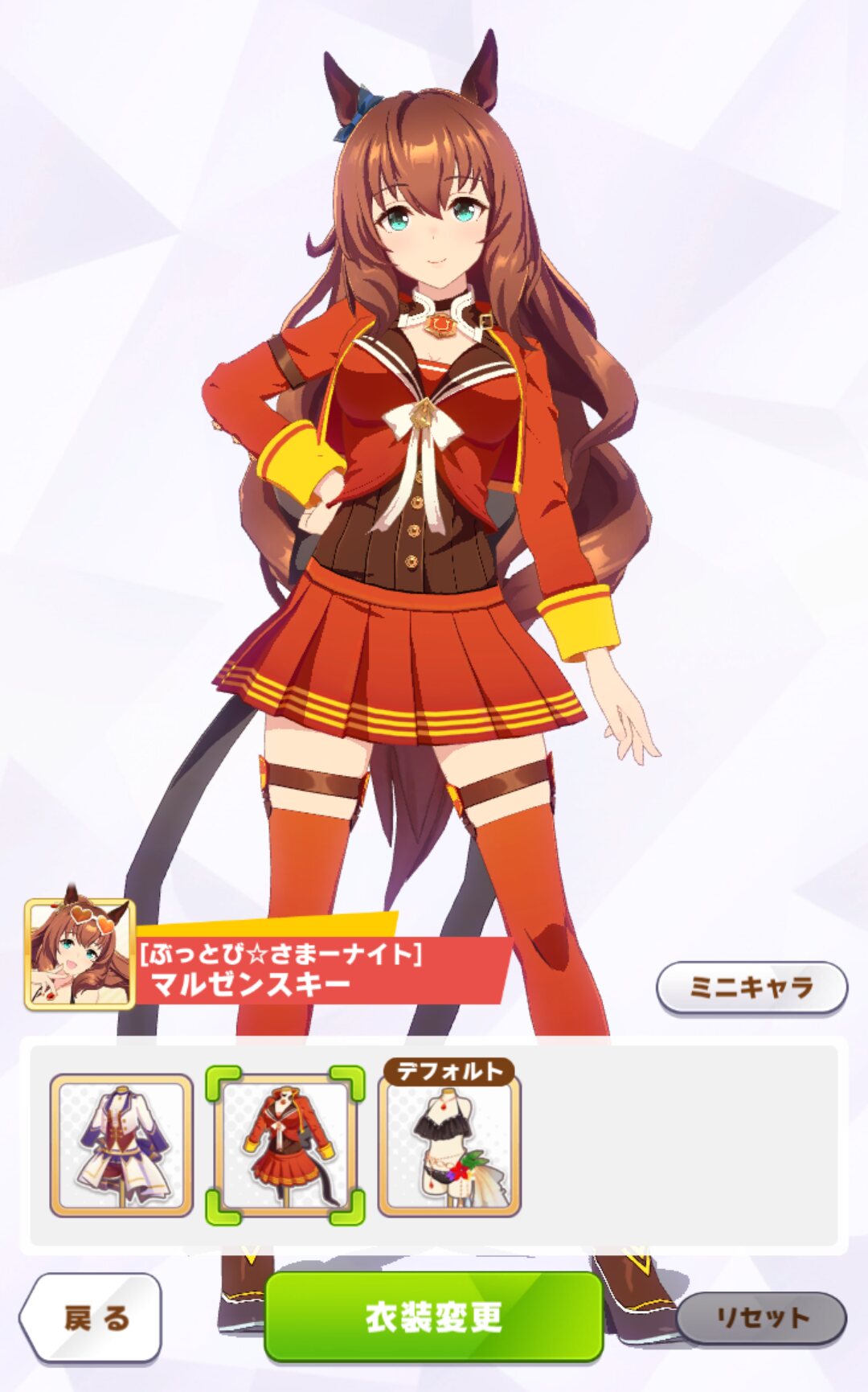Select the white and purple dress outfit

pos(121,1145)
